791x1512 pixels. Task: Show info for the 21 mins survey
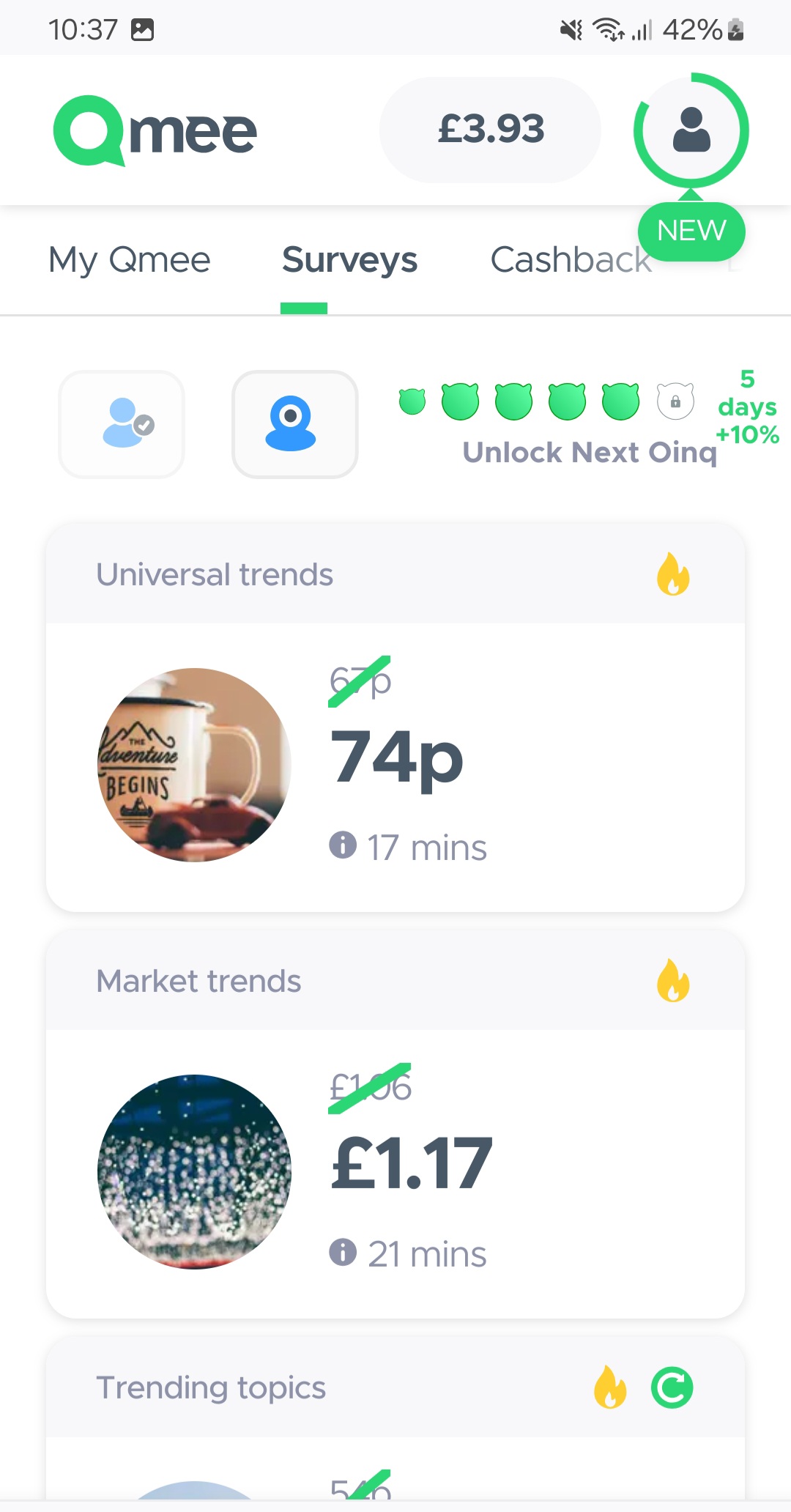[x=343, y=1252]
